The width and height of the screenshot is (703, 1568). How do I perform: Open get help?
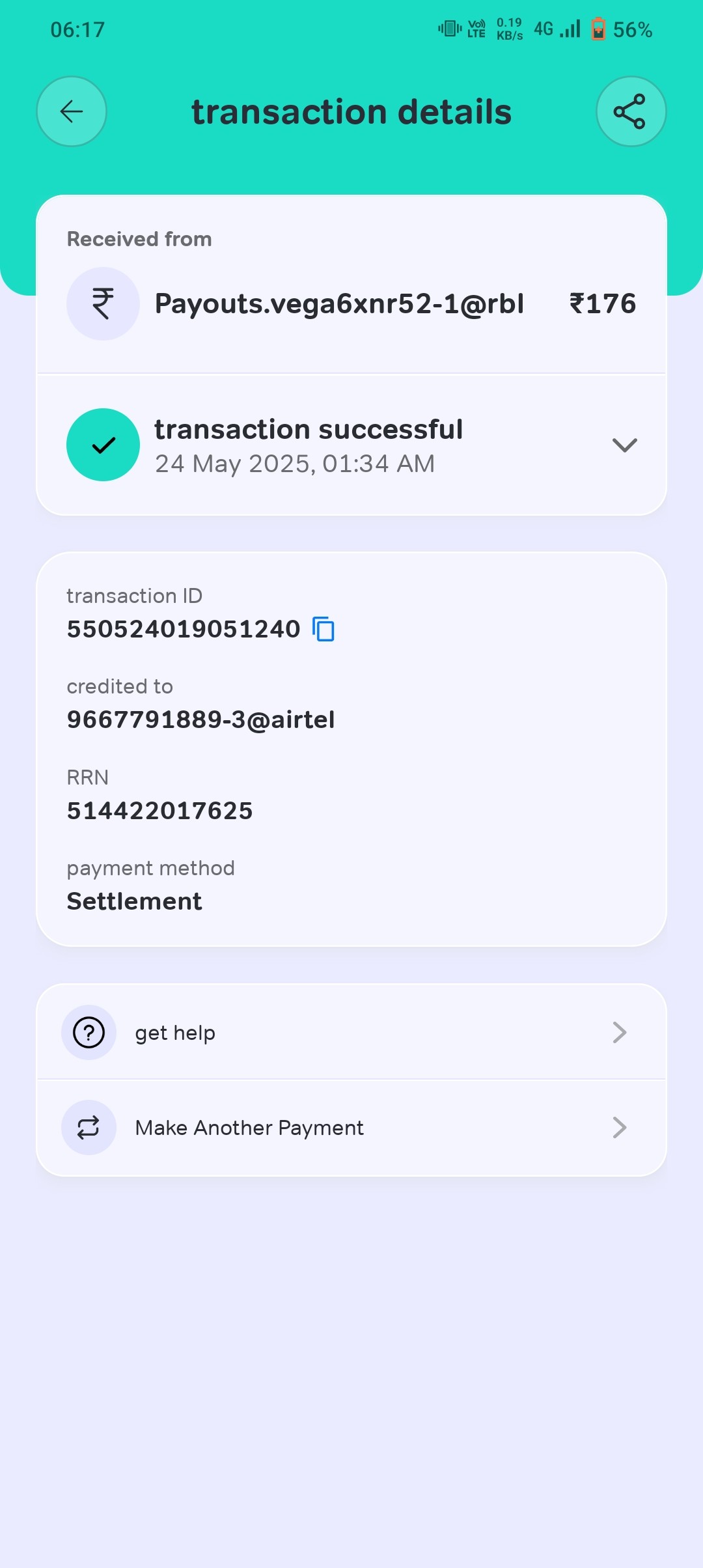click(351, 1033)
